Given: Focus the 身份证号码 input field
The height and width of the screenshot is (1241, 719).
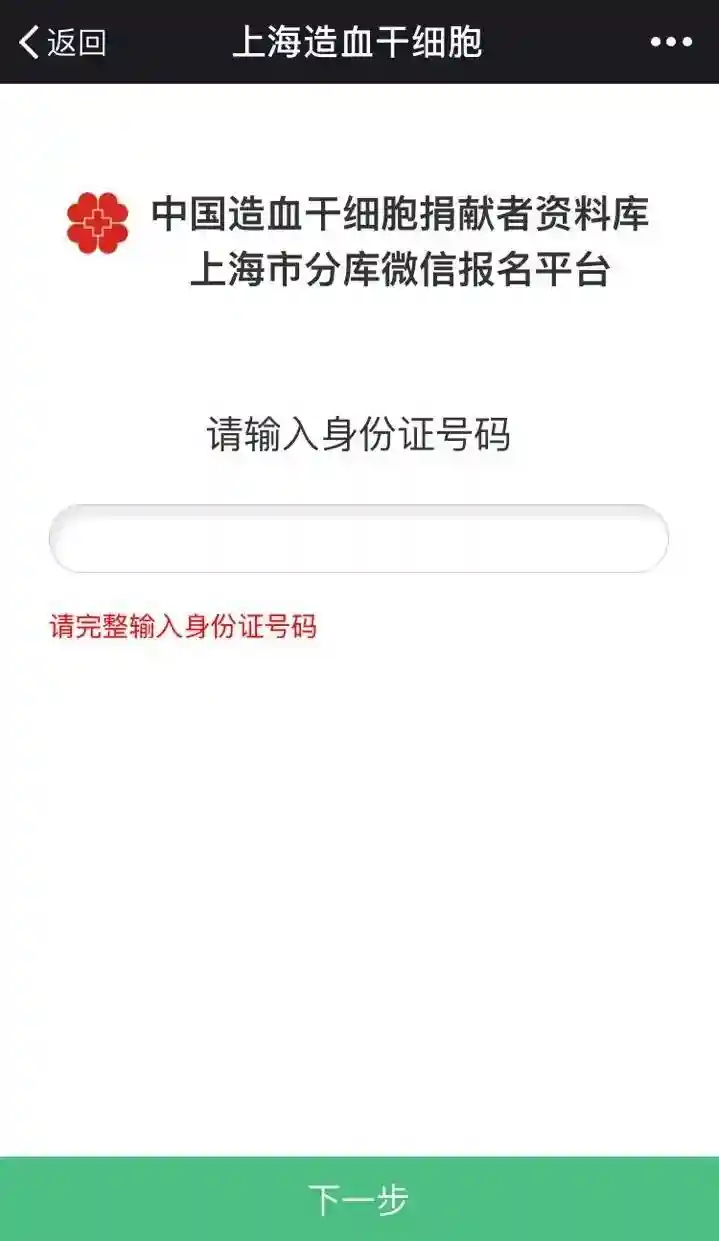Looking at the screenshot, I should (x=359, y=539).
